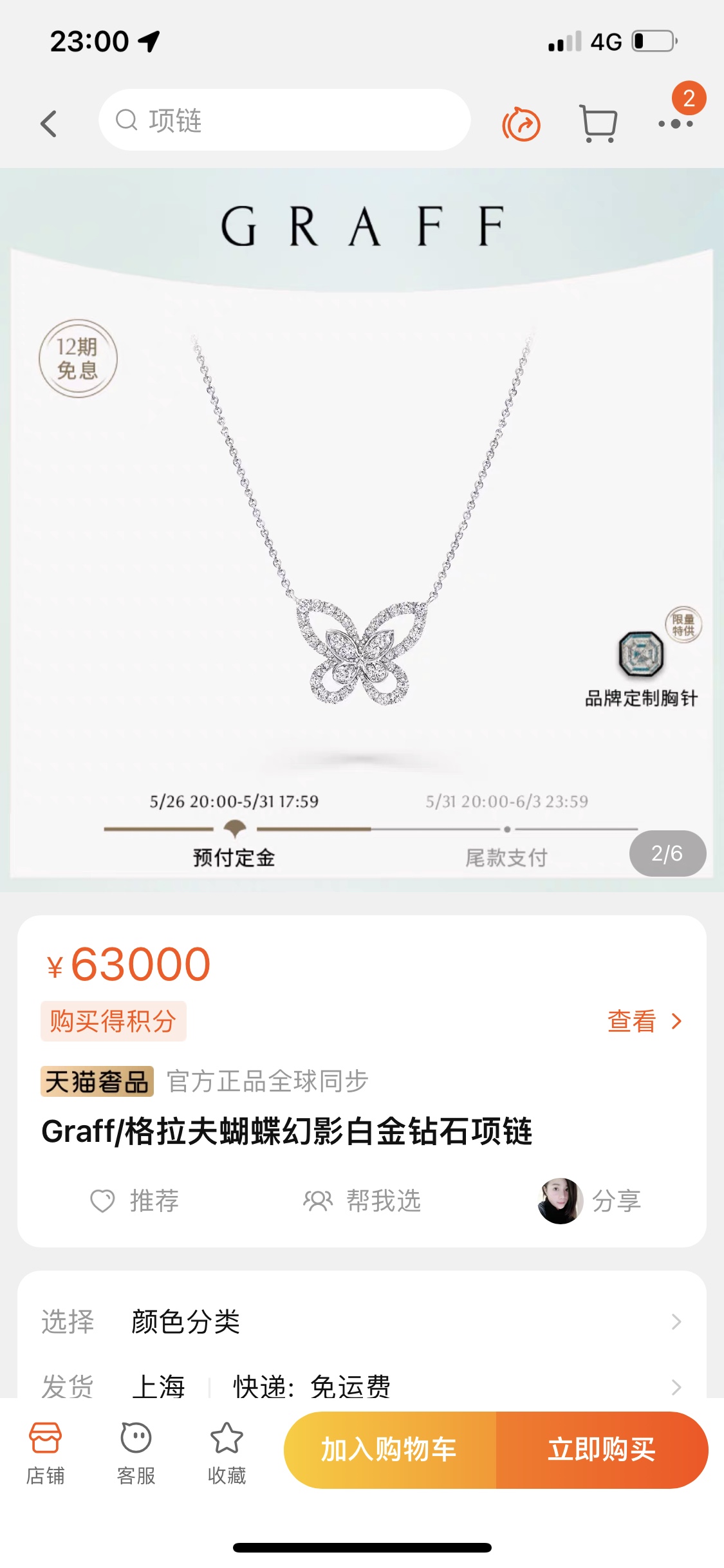Go back using the back arrow

click(x=48, y=124)
